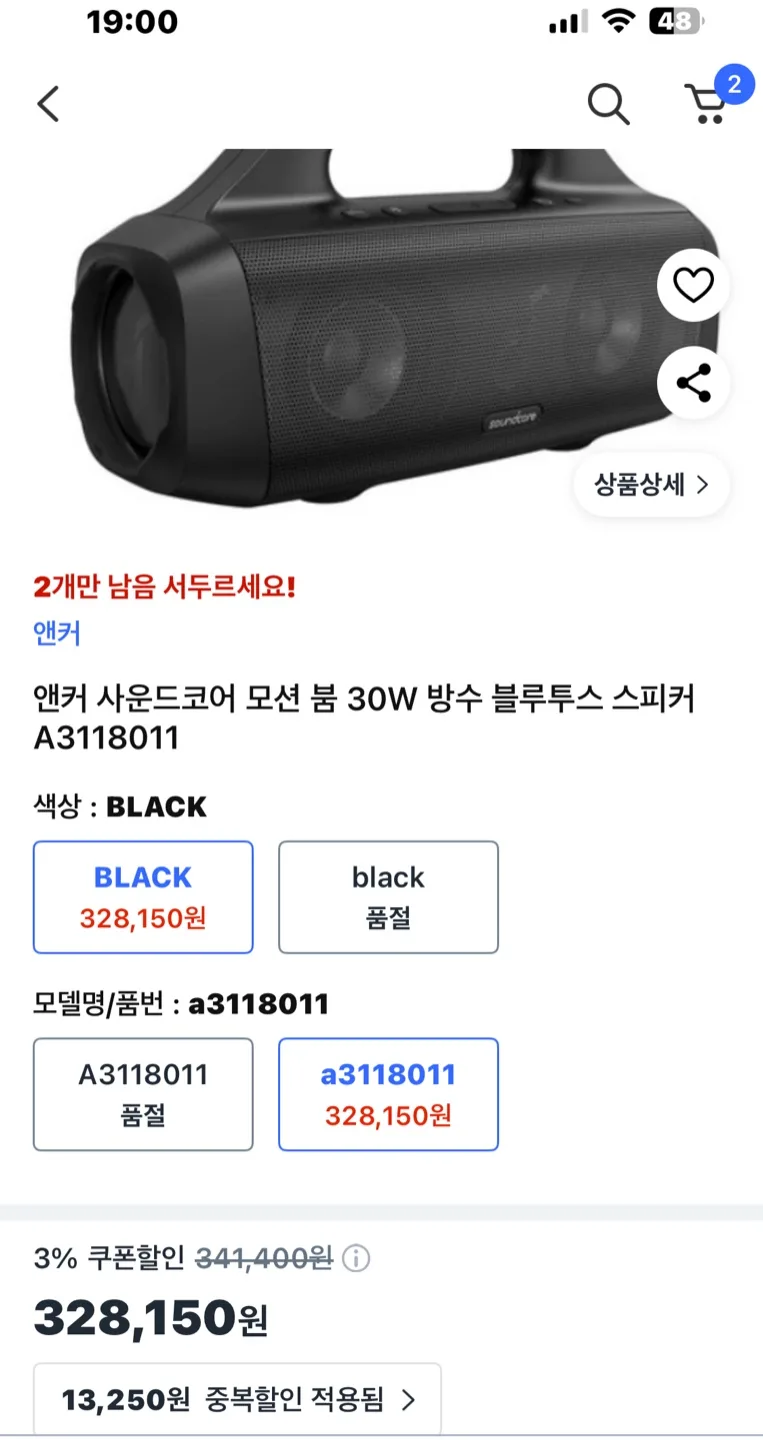Image resolution: width=763 pixels, height=1440 pixels.
Task: Click the share icon on the product image
Action: click(692, 383)
